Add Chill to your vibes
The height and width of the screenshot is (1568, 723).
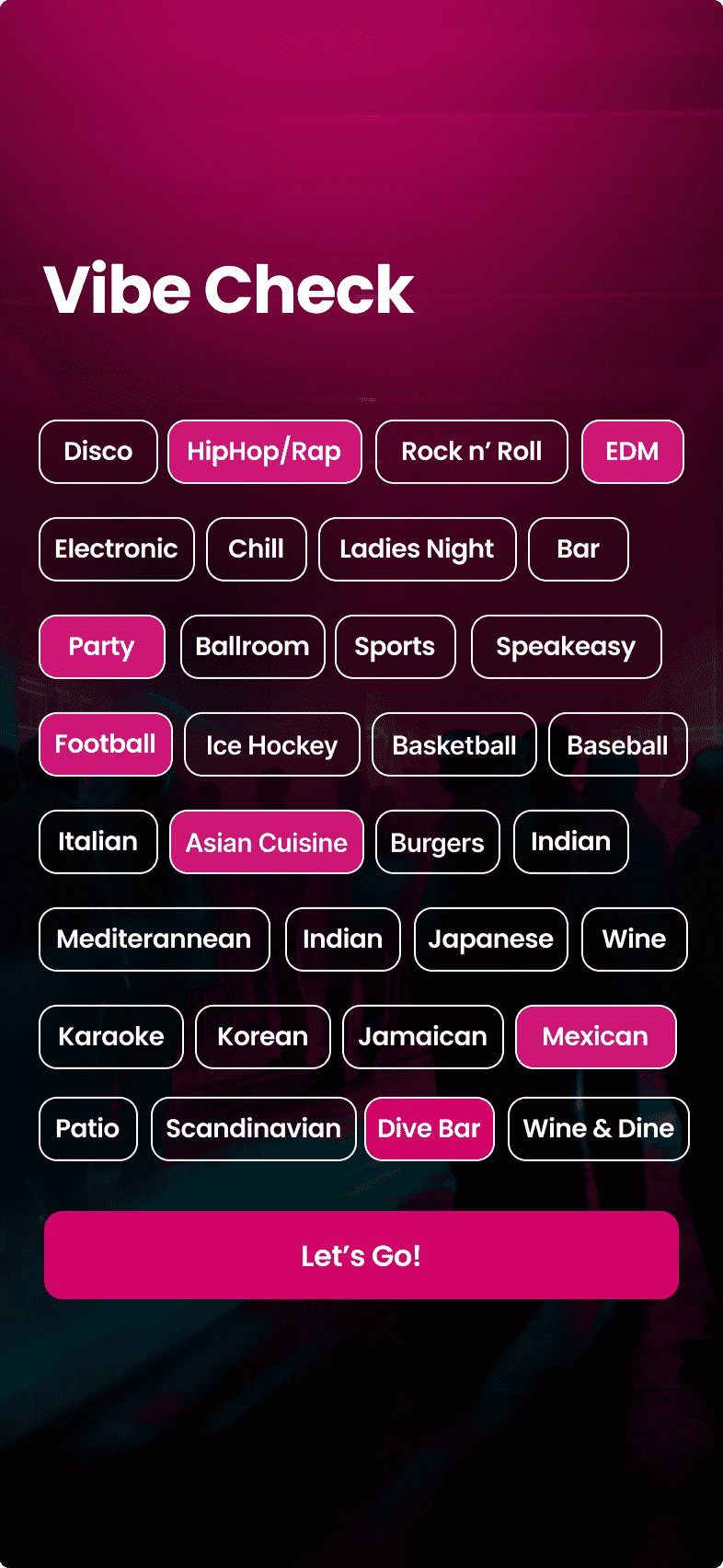[256, 549]
